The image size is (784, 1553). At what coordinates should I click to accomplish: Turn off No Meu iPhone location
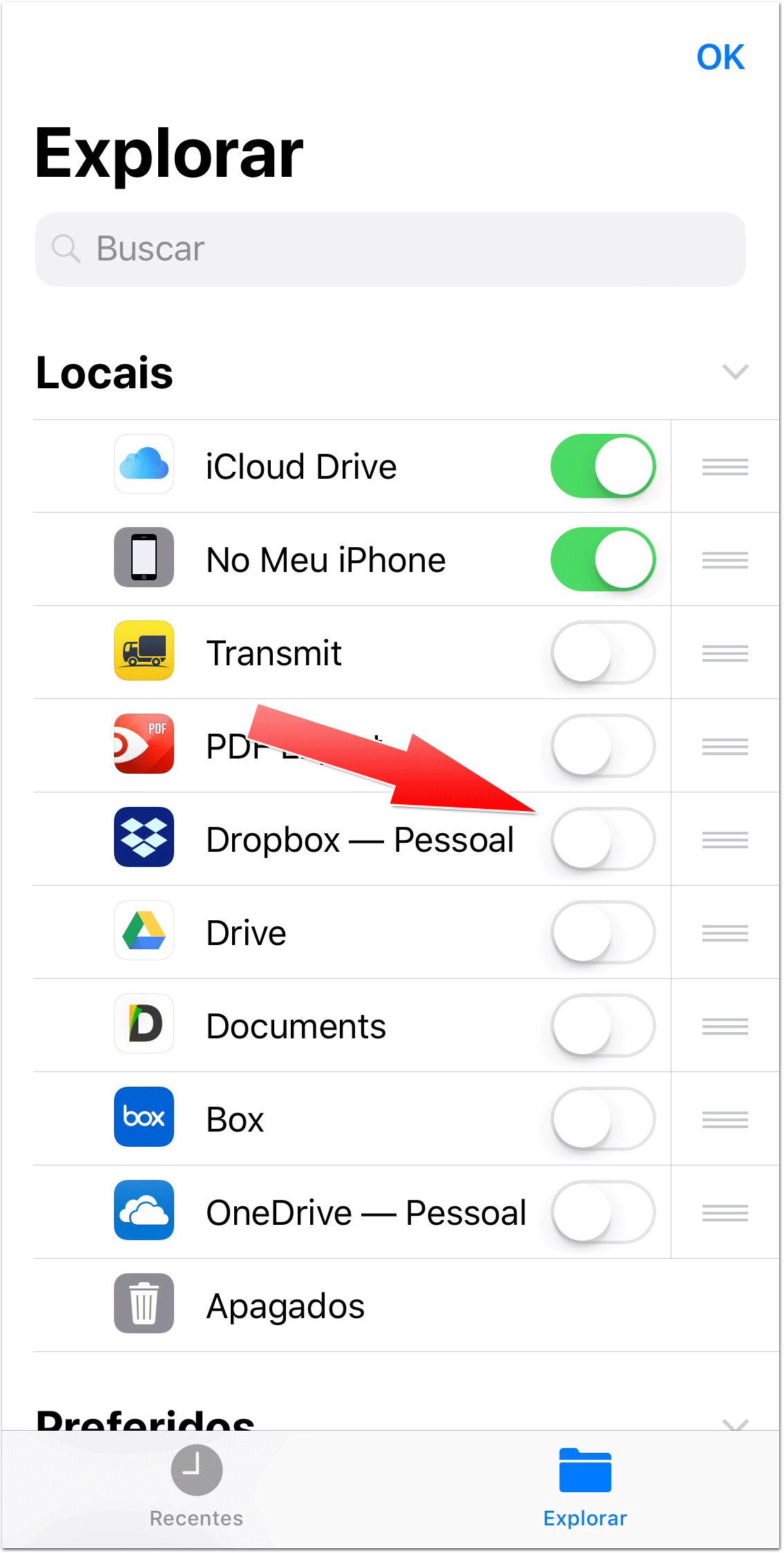tap(603, 560)
